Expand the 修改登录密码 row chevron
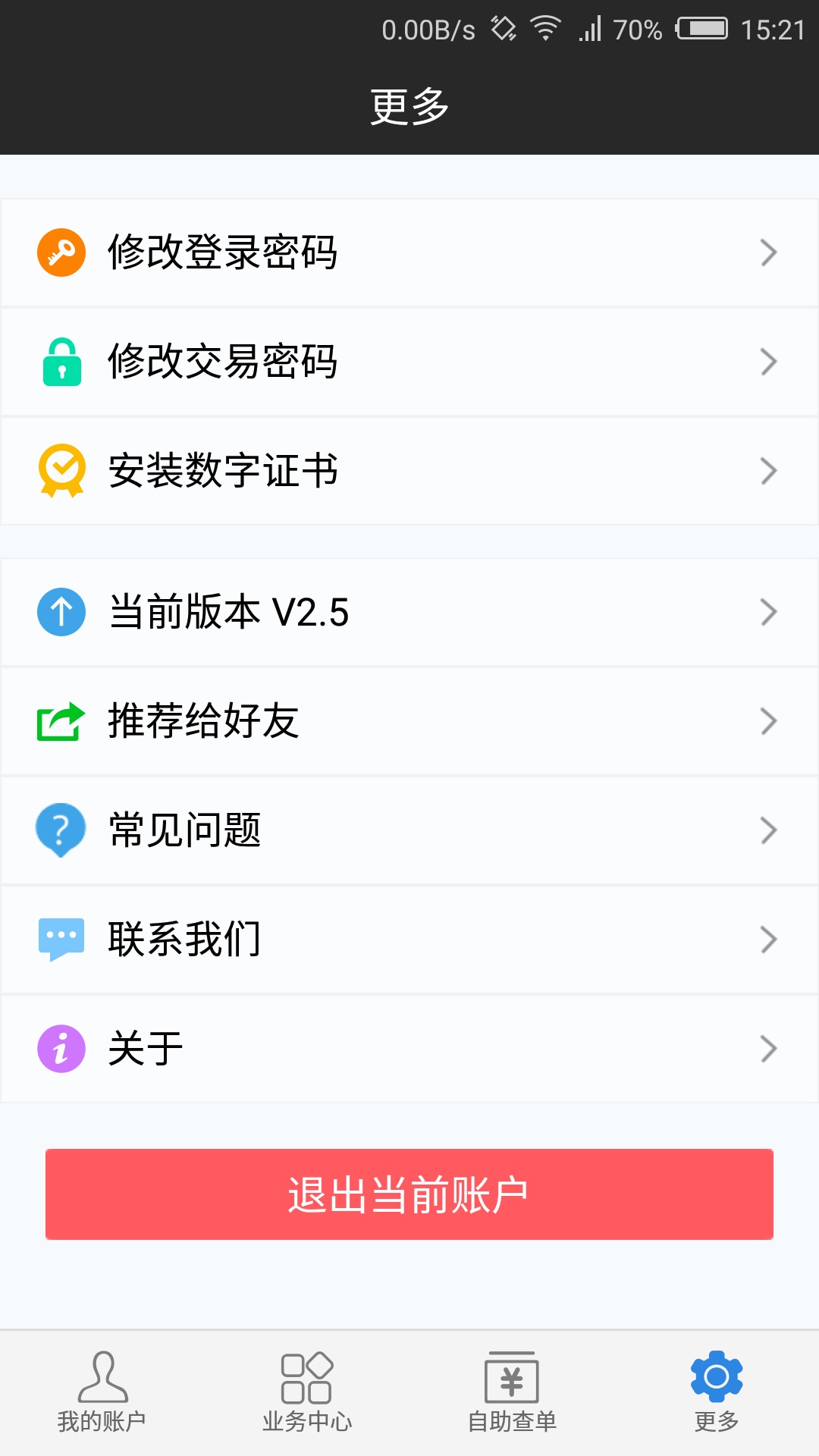819x1456 pixels. point(768,253)
